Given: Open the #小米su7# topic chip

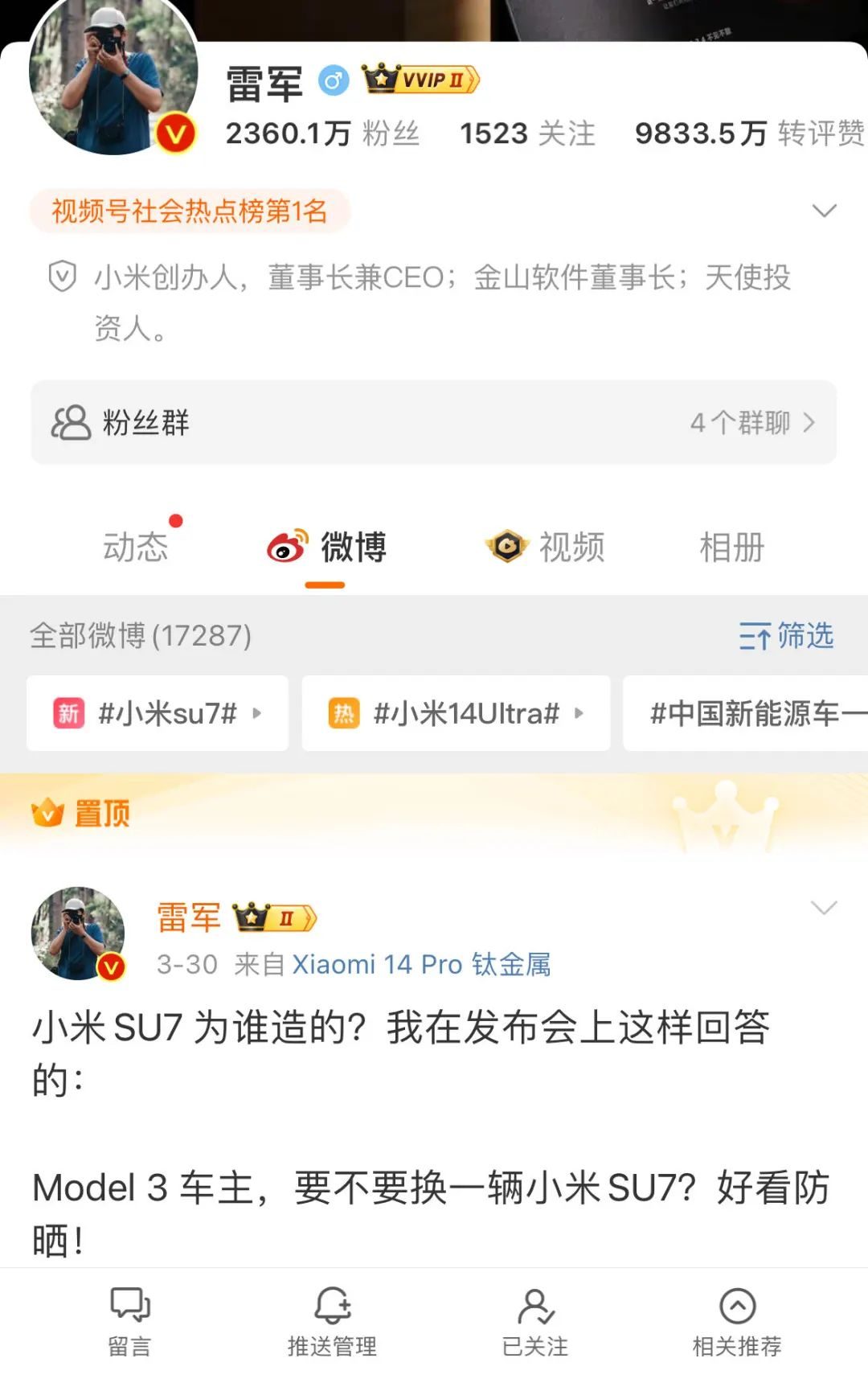Looking at the screenshot, I should click(158, 713).
